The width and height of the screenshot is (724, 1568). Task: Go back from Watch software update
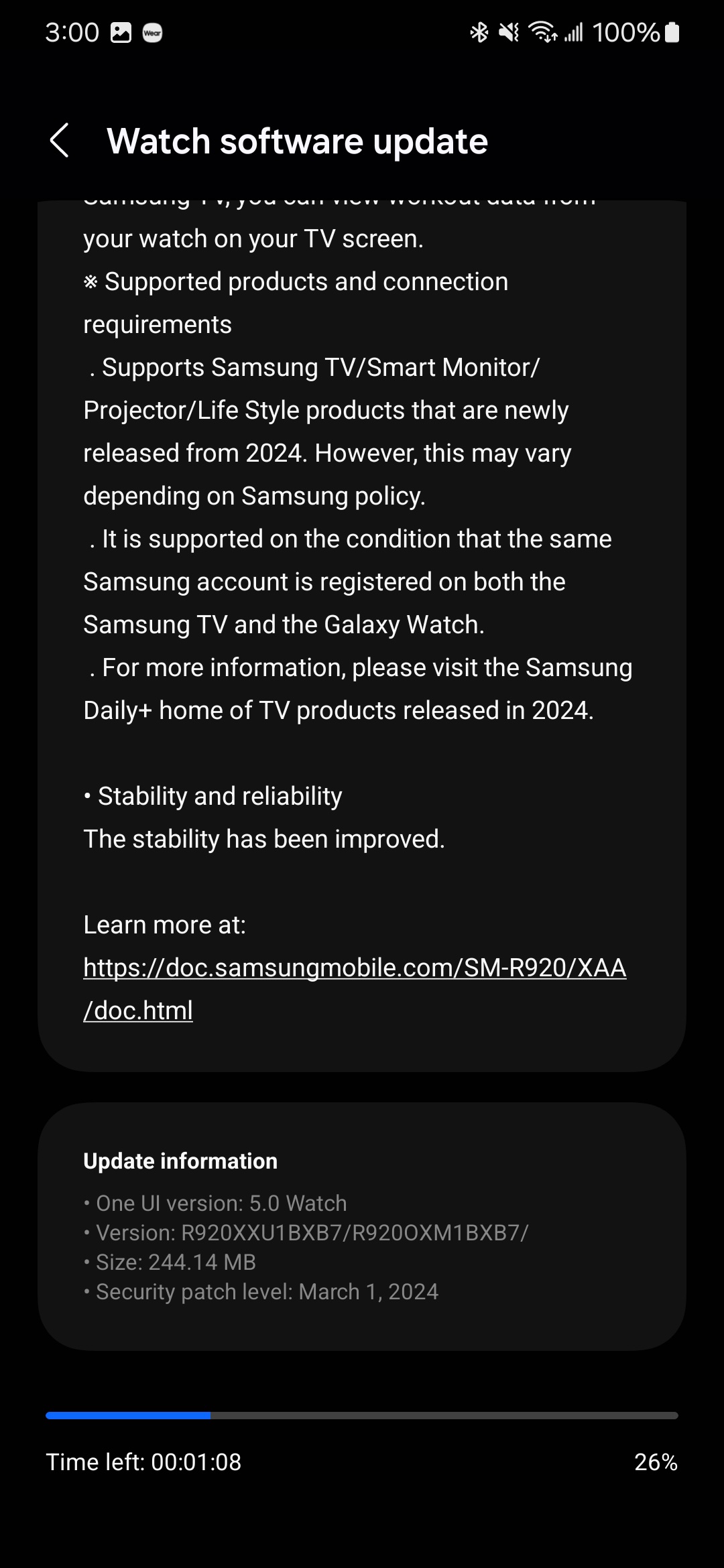[60, 141]
